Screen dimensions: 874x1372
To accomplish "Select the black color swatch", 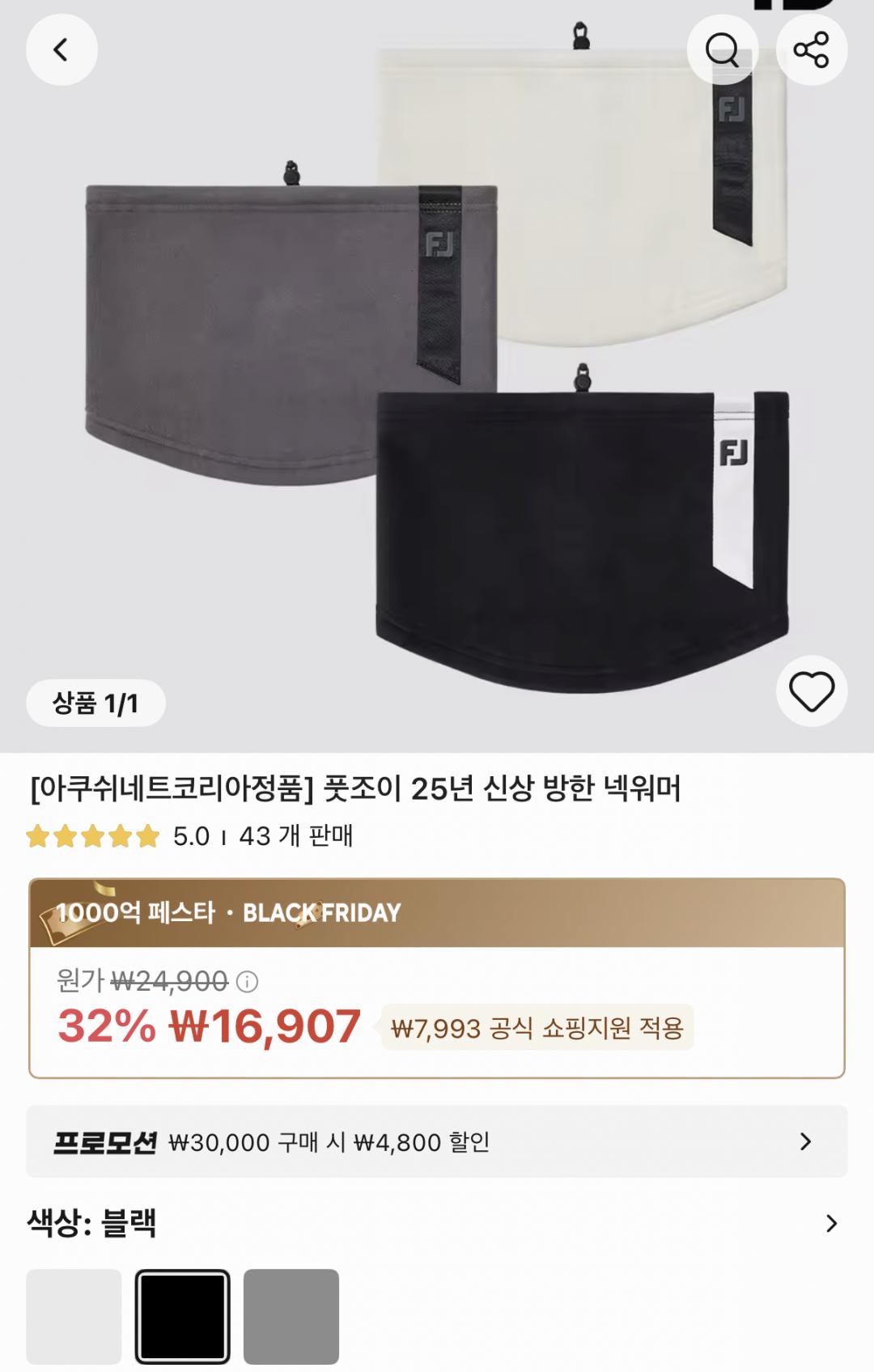I will pos(182,1316).
